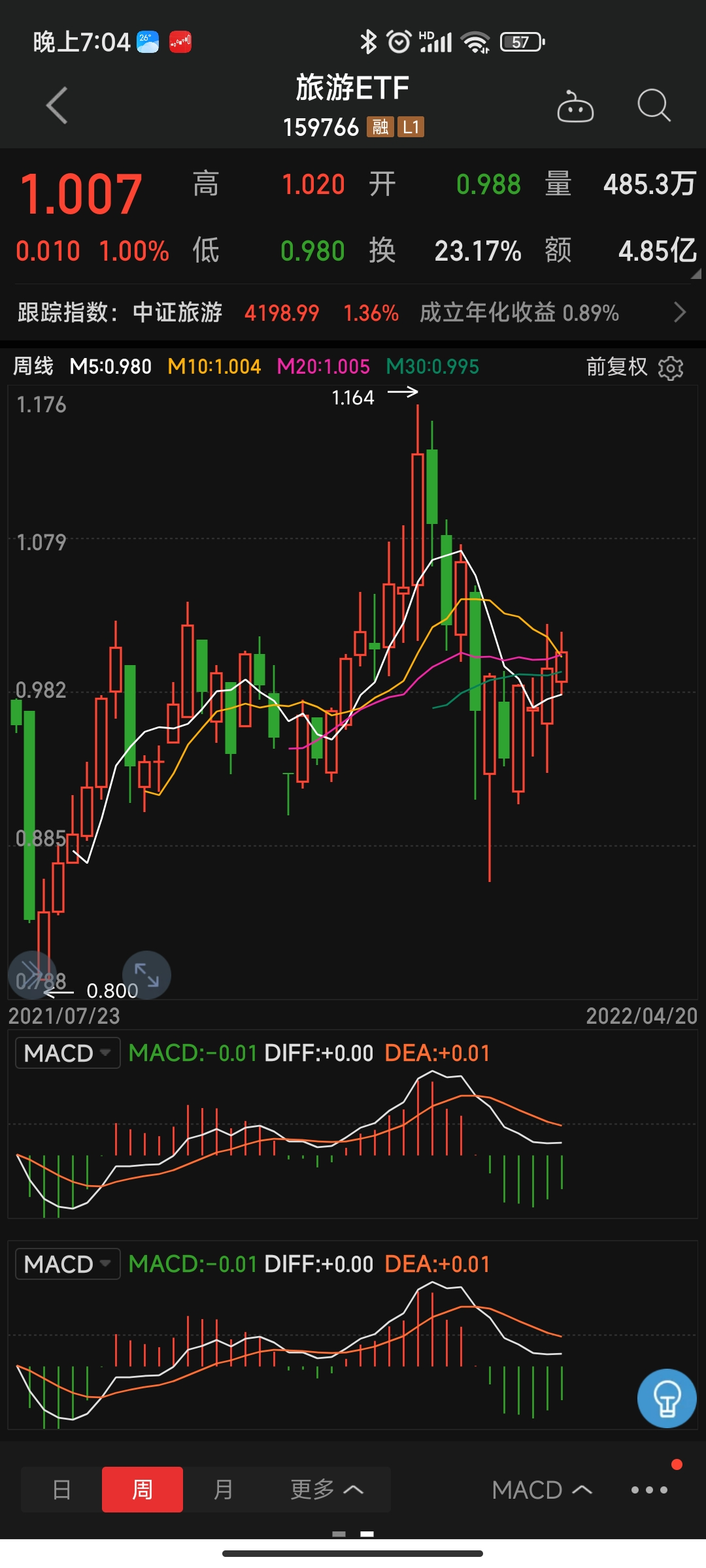Open the second MACD indicator dropdown
Viewport: 706px width, 1568px height.
pyautogui.click(x=67, y=1264)
